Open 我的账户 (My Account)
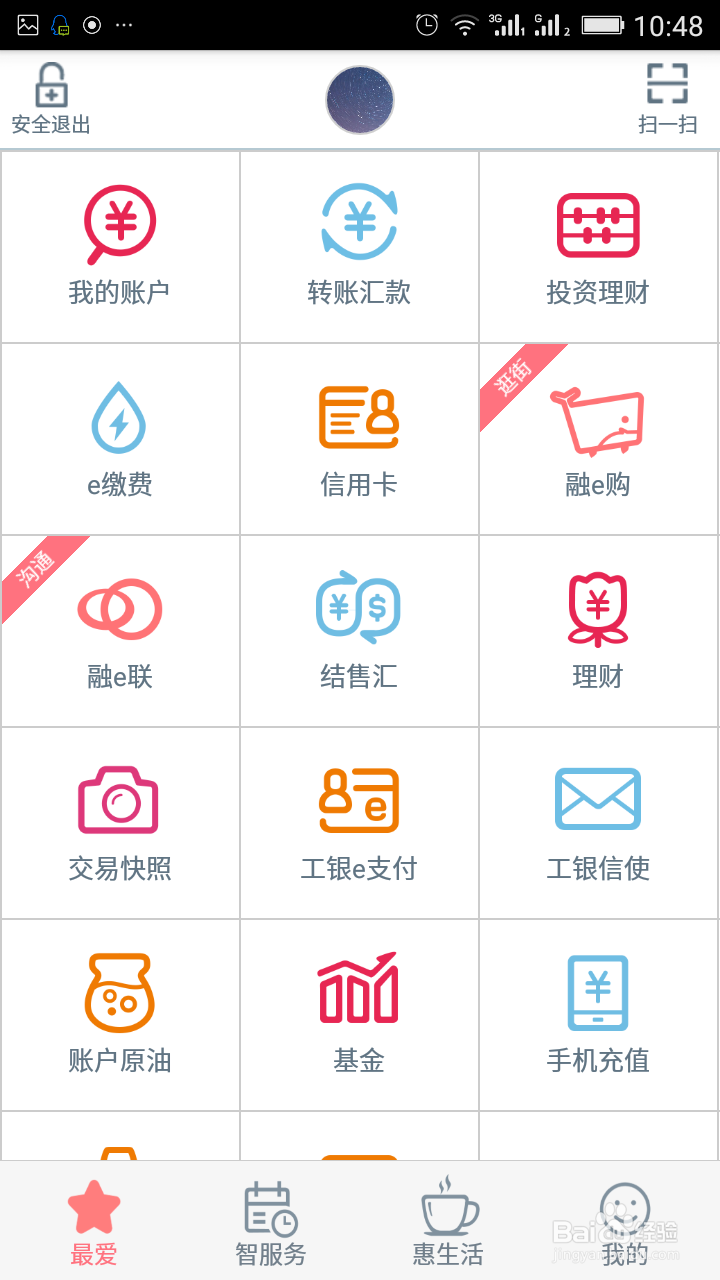 (120, 247)
